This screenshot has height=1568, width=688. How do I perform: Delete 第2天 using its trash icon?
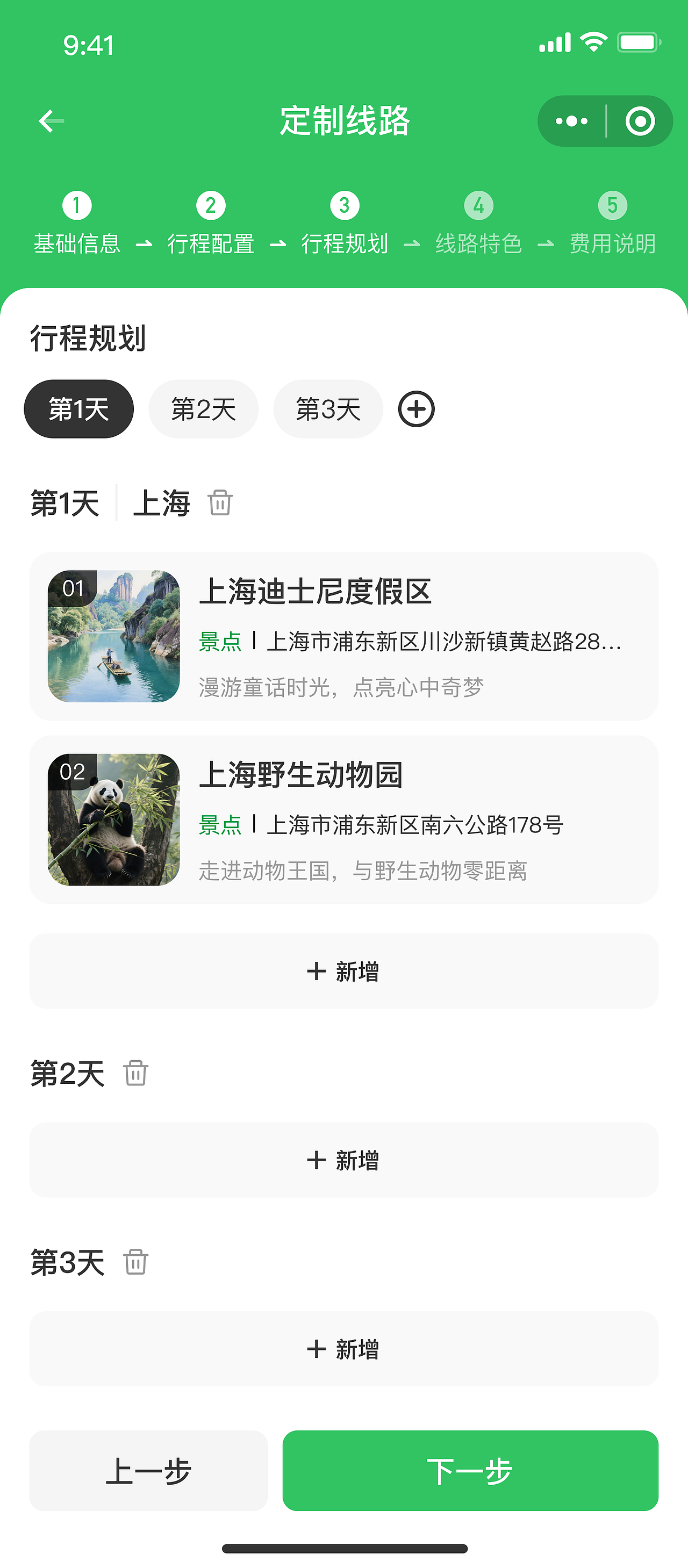tap(135, 1075)
